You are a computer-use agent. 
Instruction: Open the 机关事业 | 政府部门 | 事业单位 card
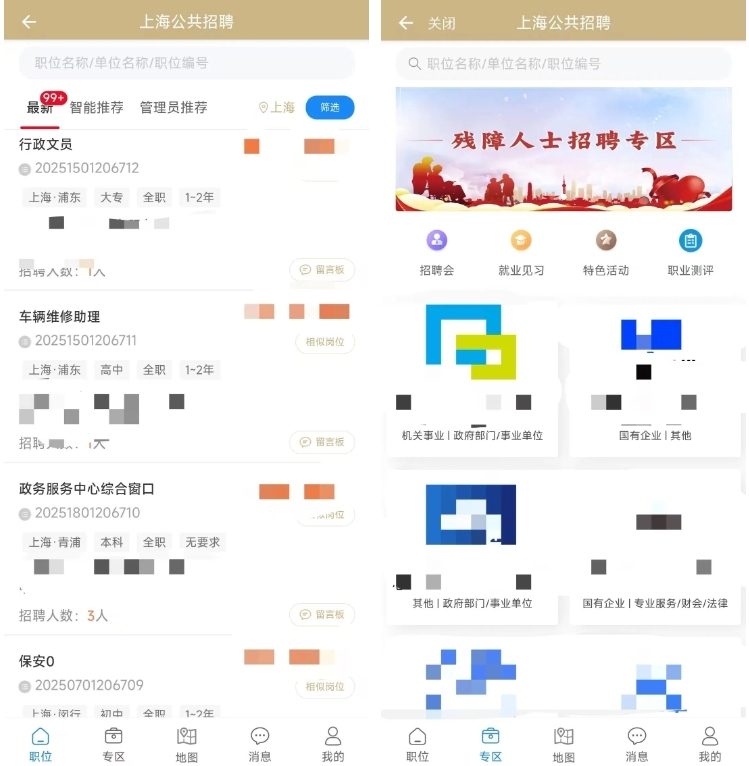pos(471,375)
